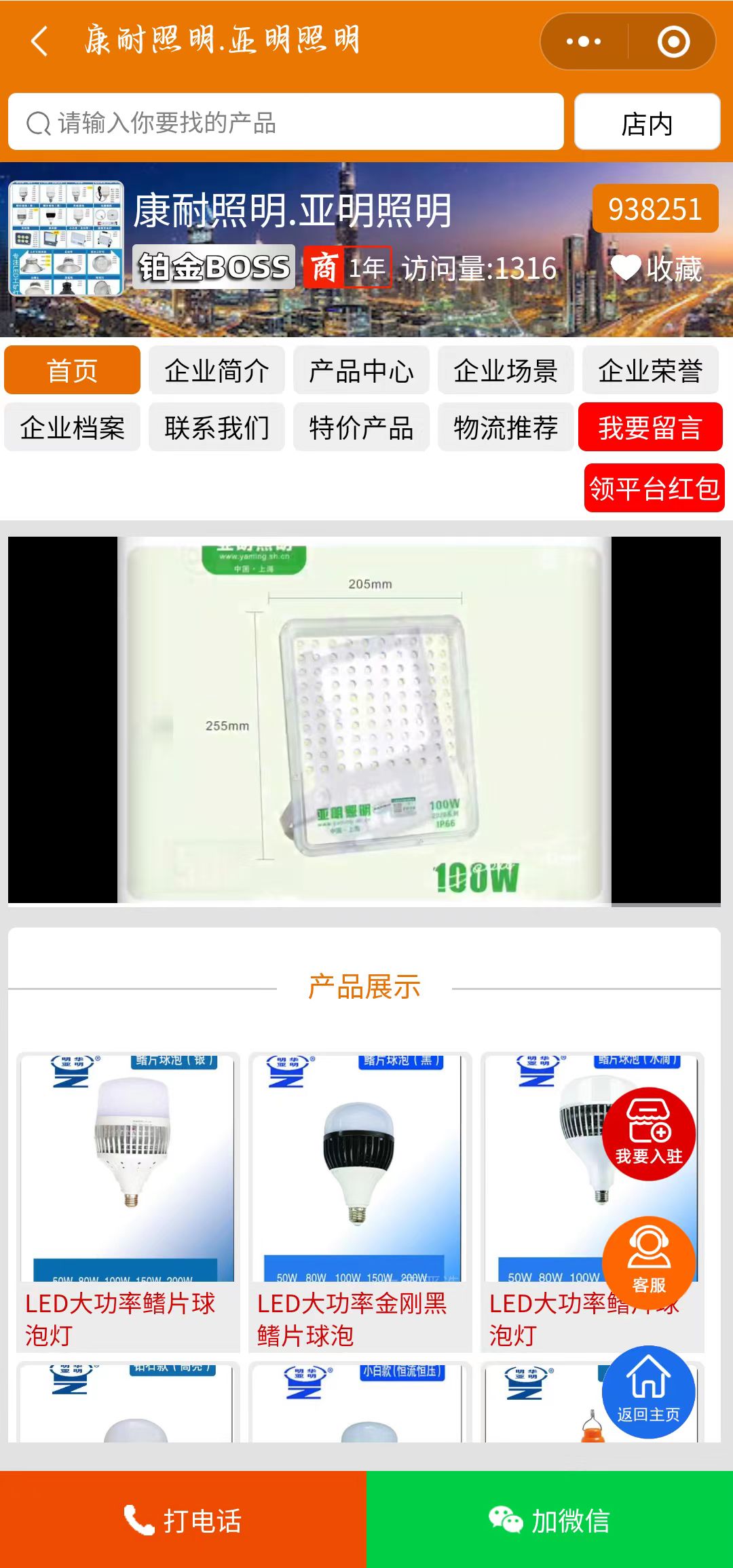Viewport: 733px width, 1568px height.
Task: Open the 产品中心 tab
Action: [361, 370]
